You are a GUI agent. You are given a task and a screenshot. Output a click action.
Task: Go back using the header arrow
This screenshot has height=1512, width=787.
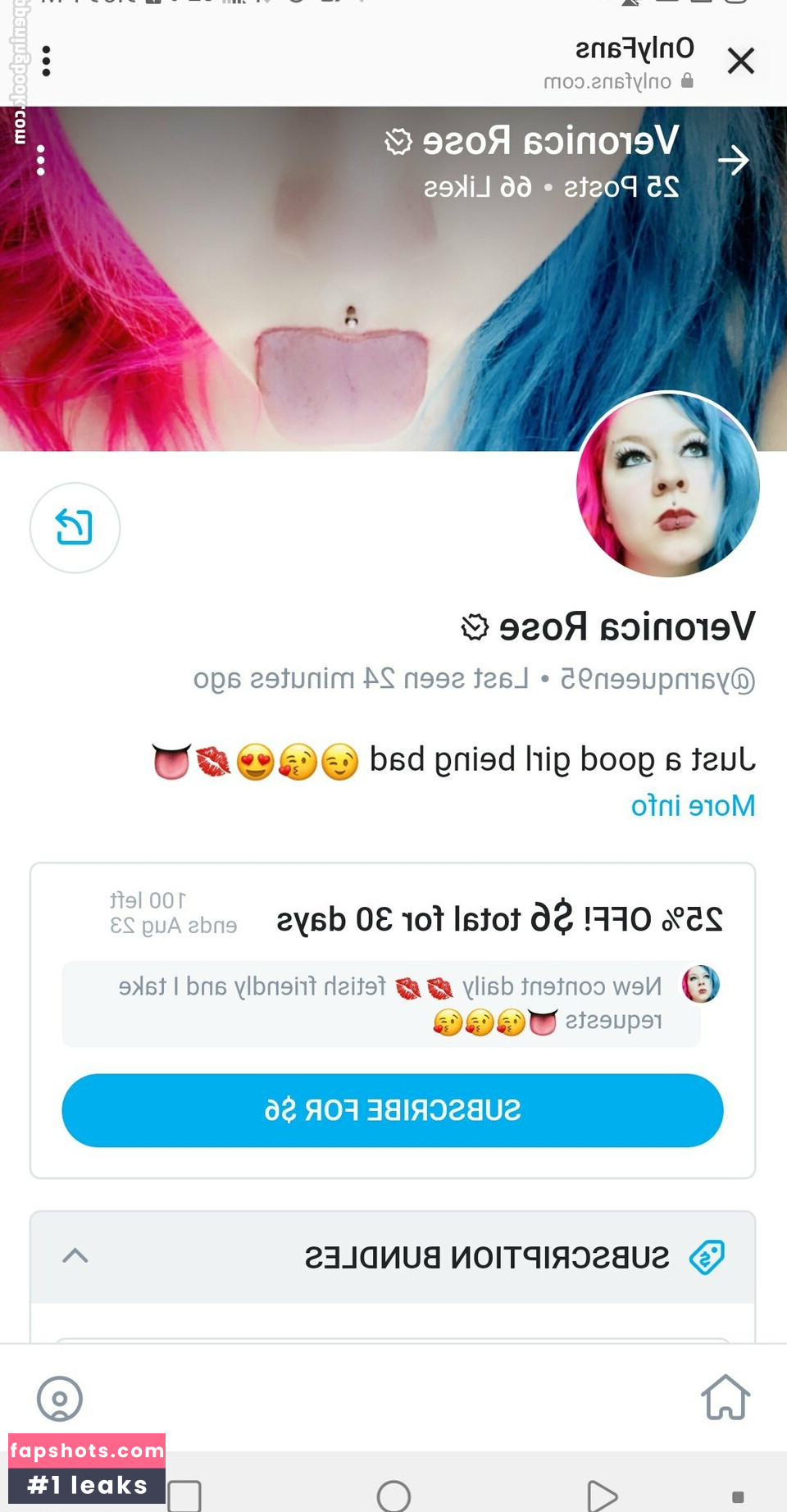(733, 160)
